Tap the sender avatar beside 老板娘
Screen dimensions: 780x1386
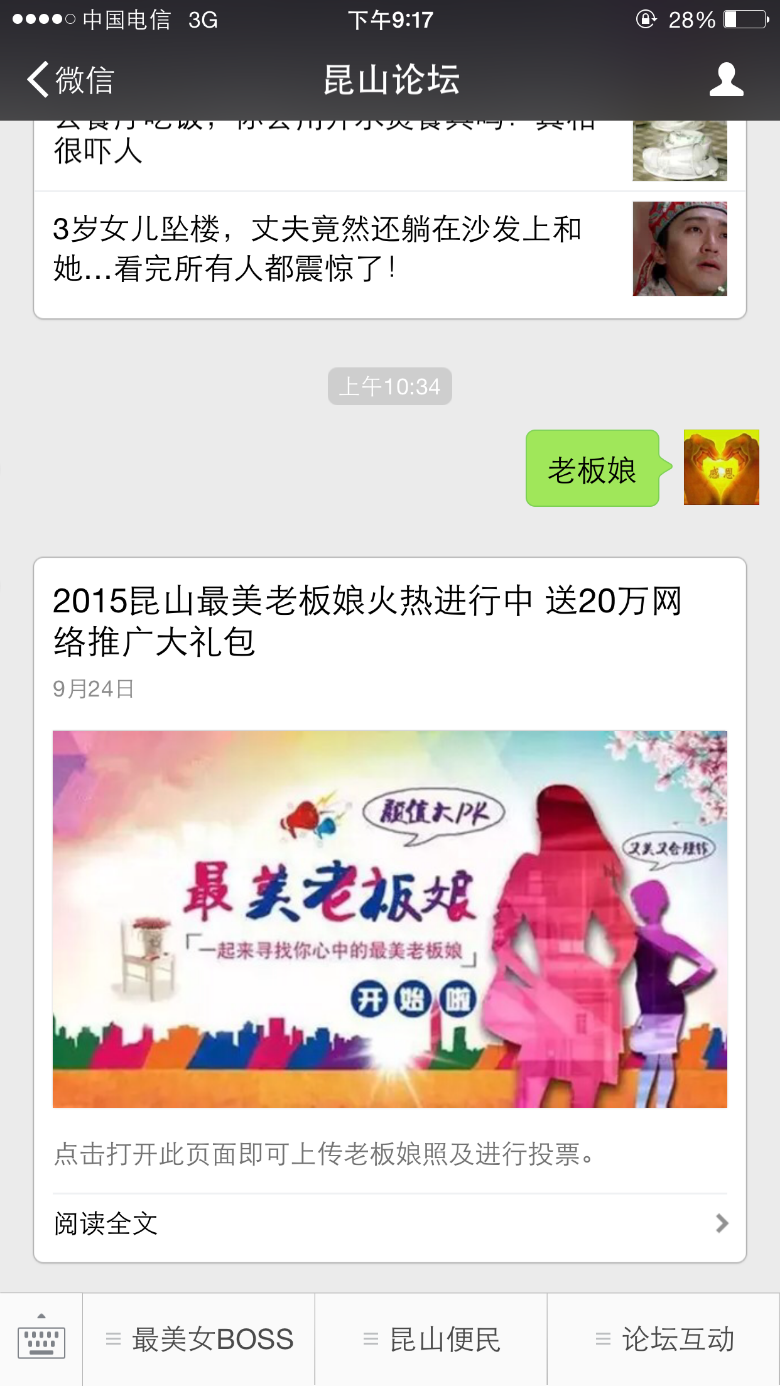(x=721, y=467)
